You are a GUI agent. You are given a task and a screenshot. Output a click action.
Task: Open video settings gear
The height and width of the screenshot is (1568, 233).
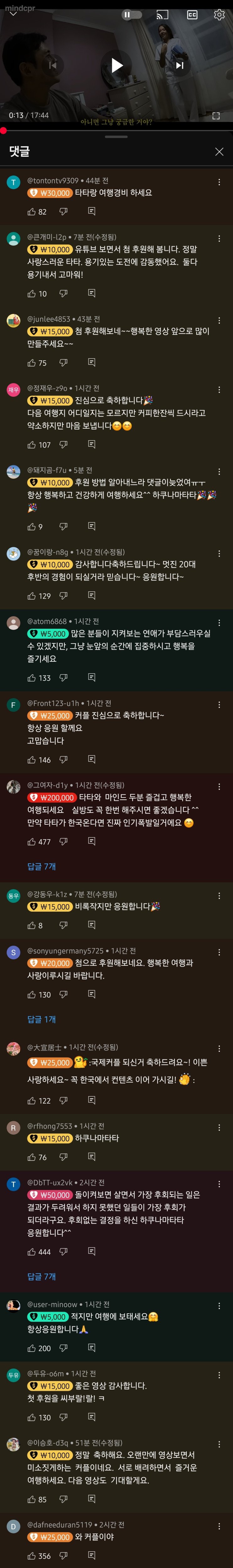pos(219,15)
